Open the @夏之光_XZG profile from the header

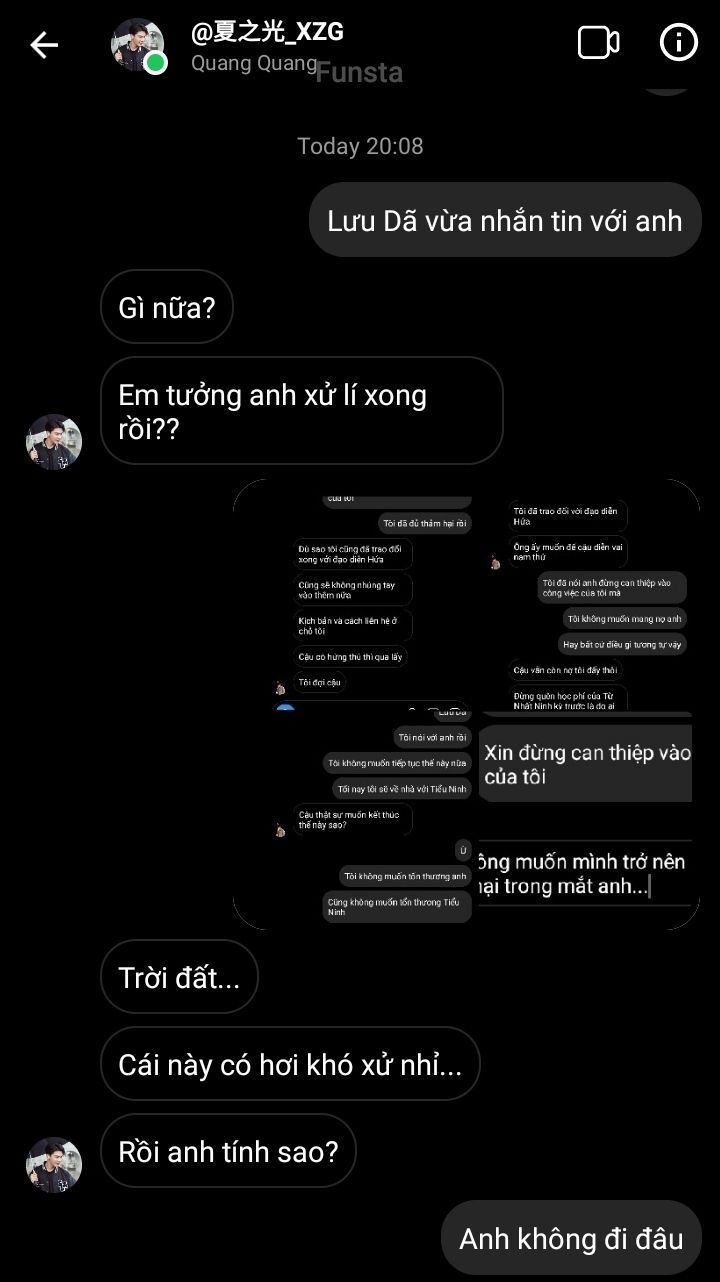tap(267, 32)
